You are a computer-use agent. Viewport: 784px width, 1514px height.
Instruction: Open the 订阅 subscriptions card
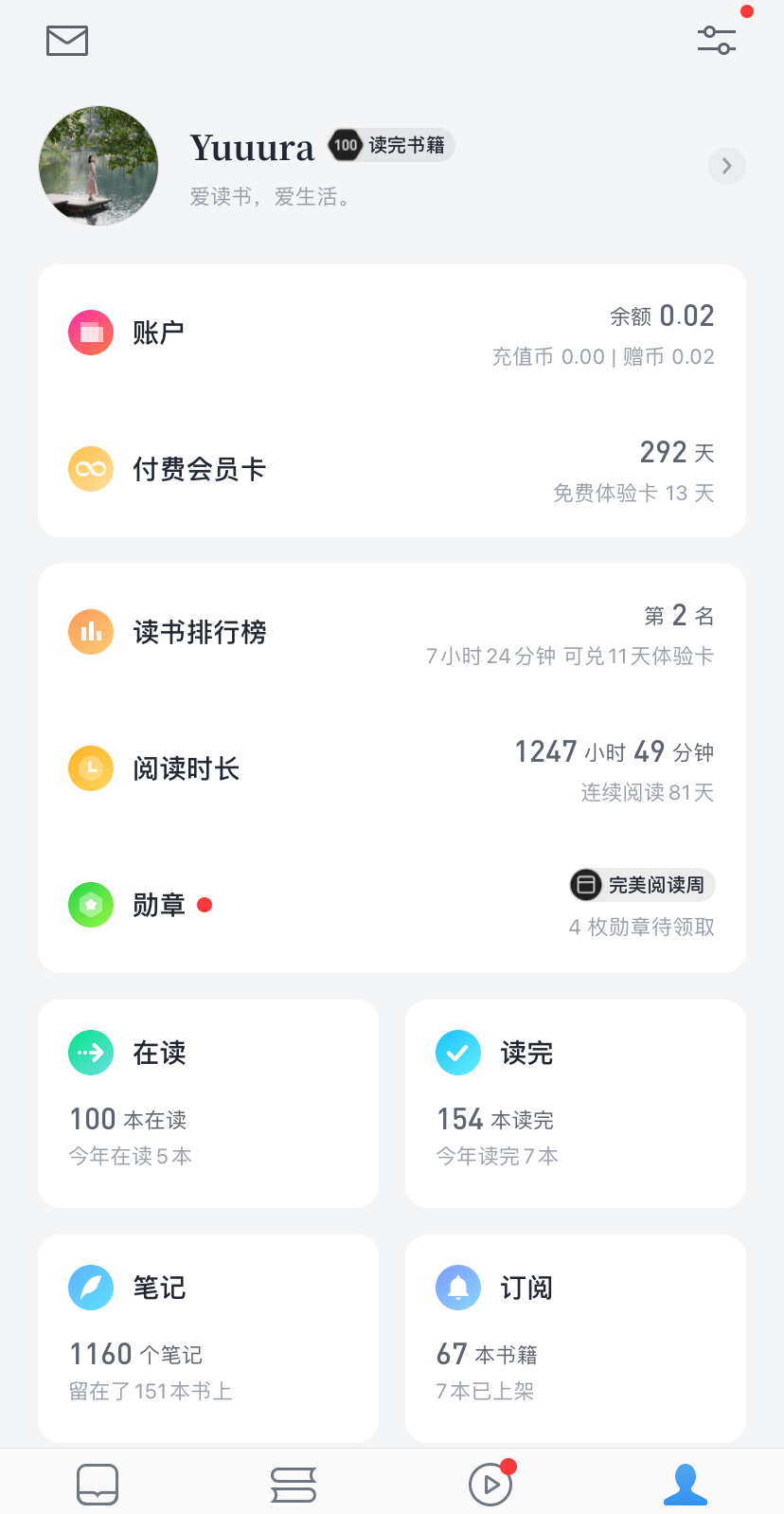point(576,1338)
